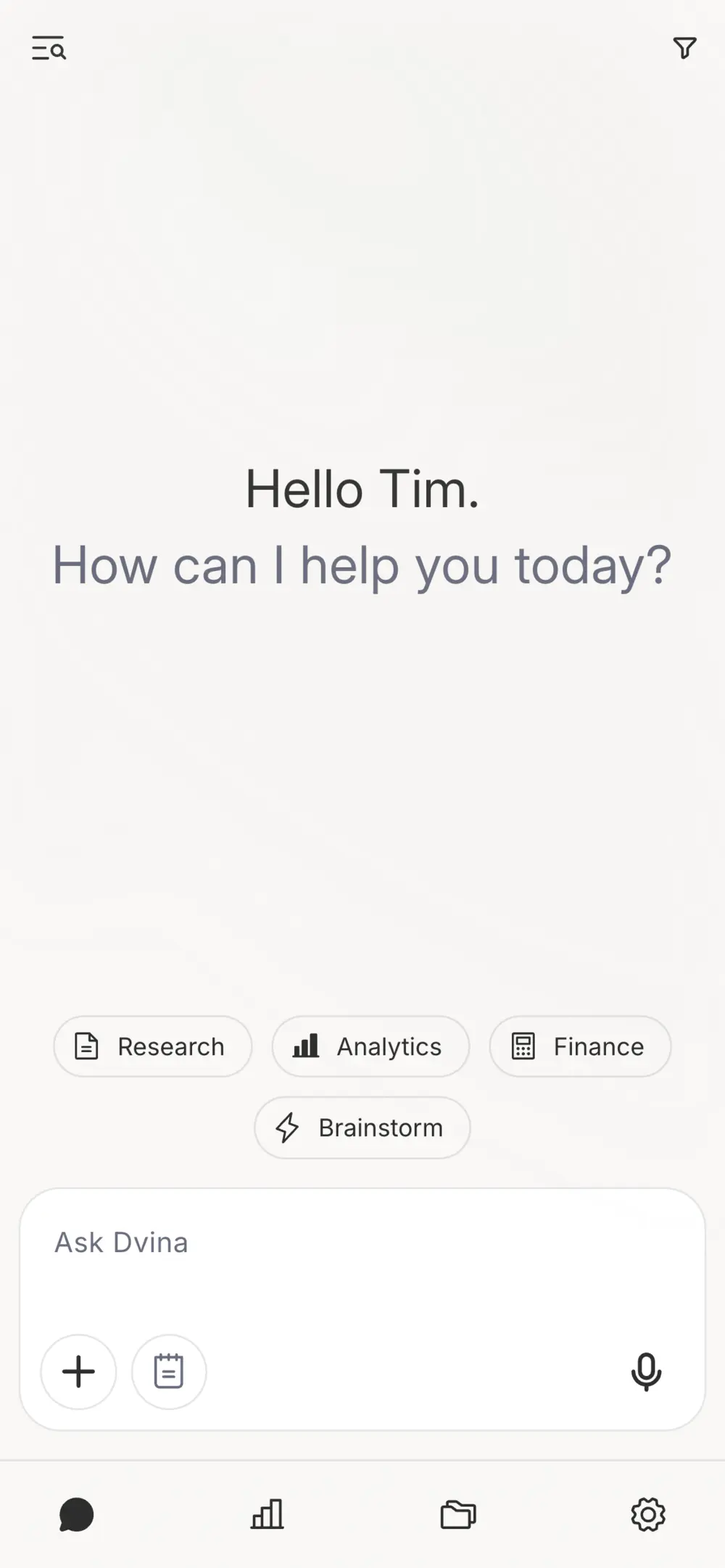Open the folders tab

458,1514
